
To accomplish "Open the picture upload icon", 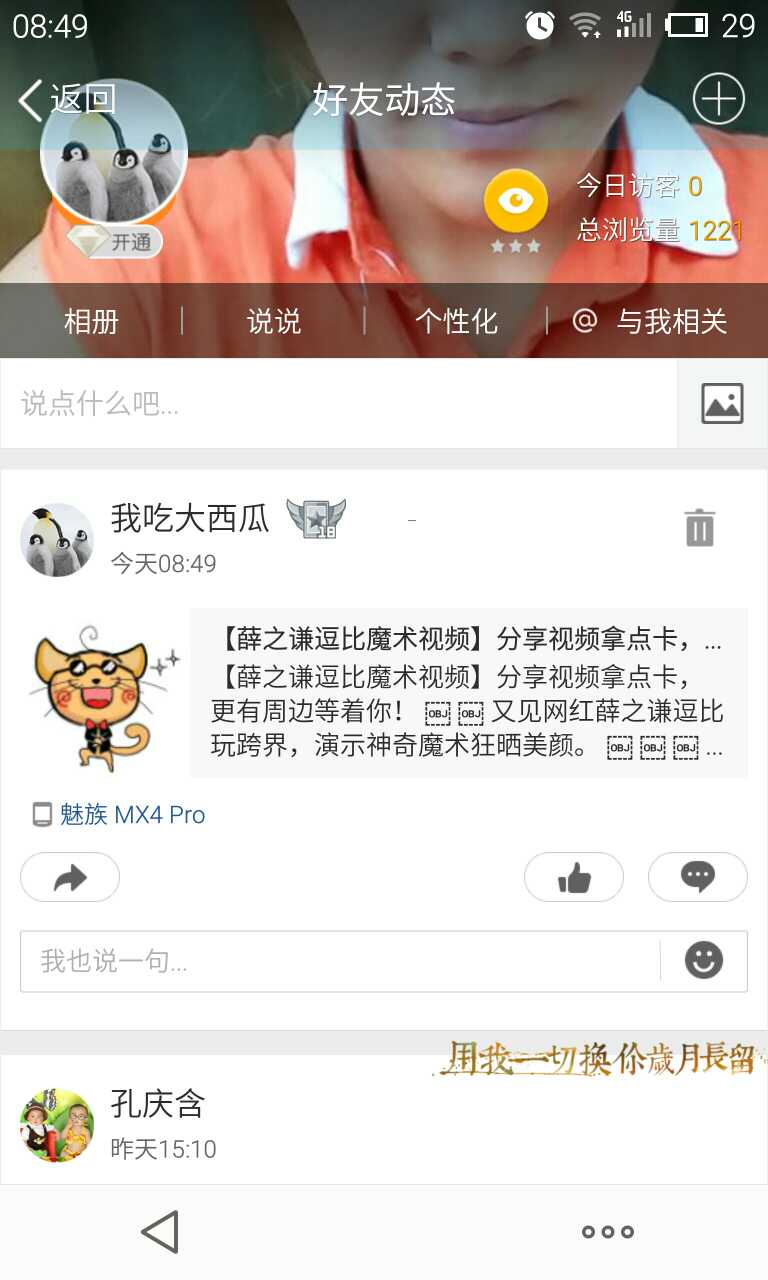I will point(722,404).
